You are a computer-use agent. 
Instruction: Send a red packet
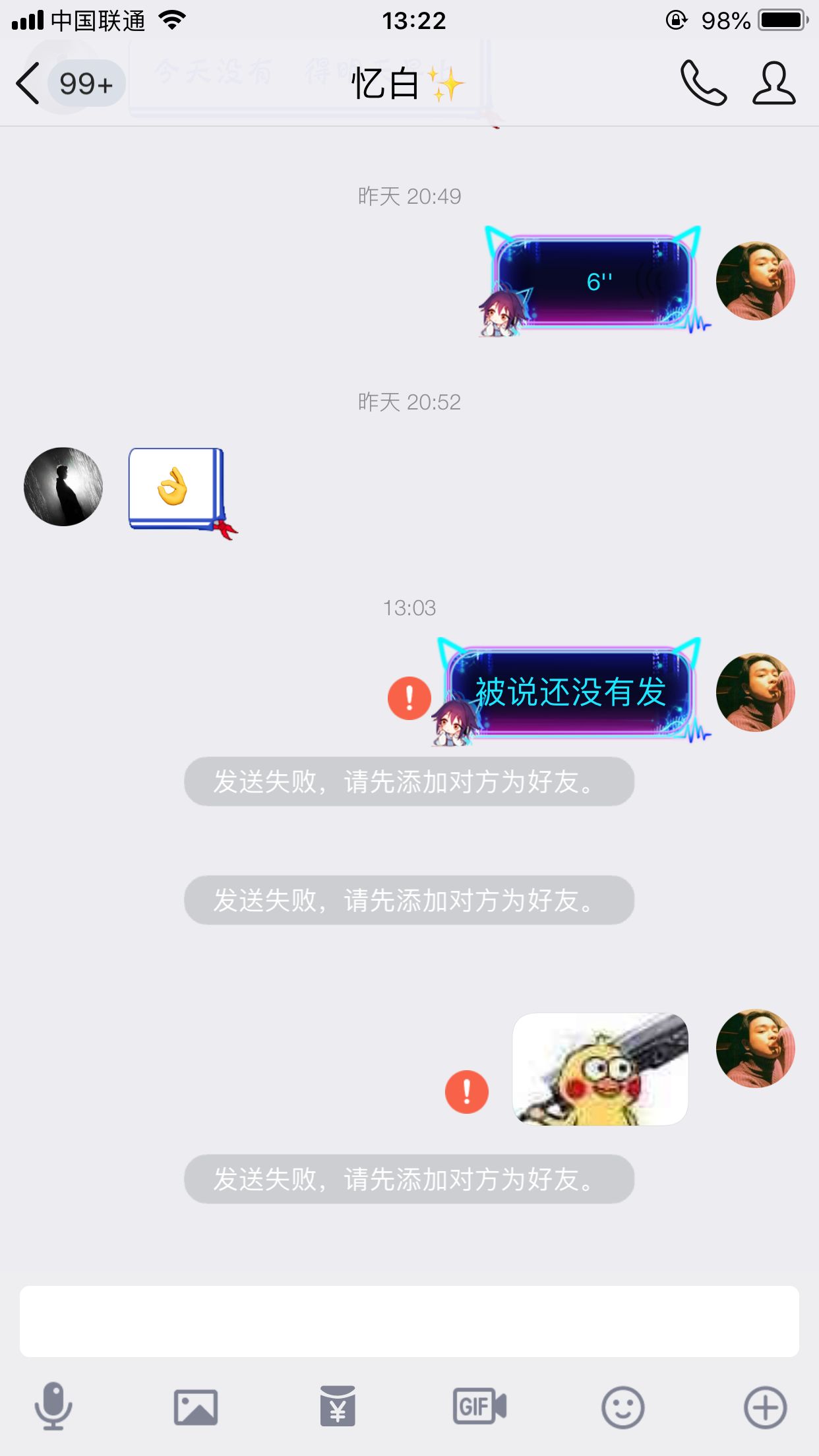(x=338, y=1407)
